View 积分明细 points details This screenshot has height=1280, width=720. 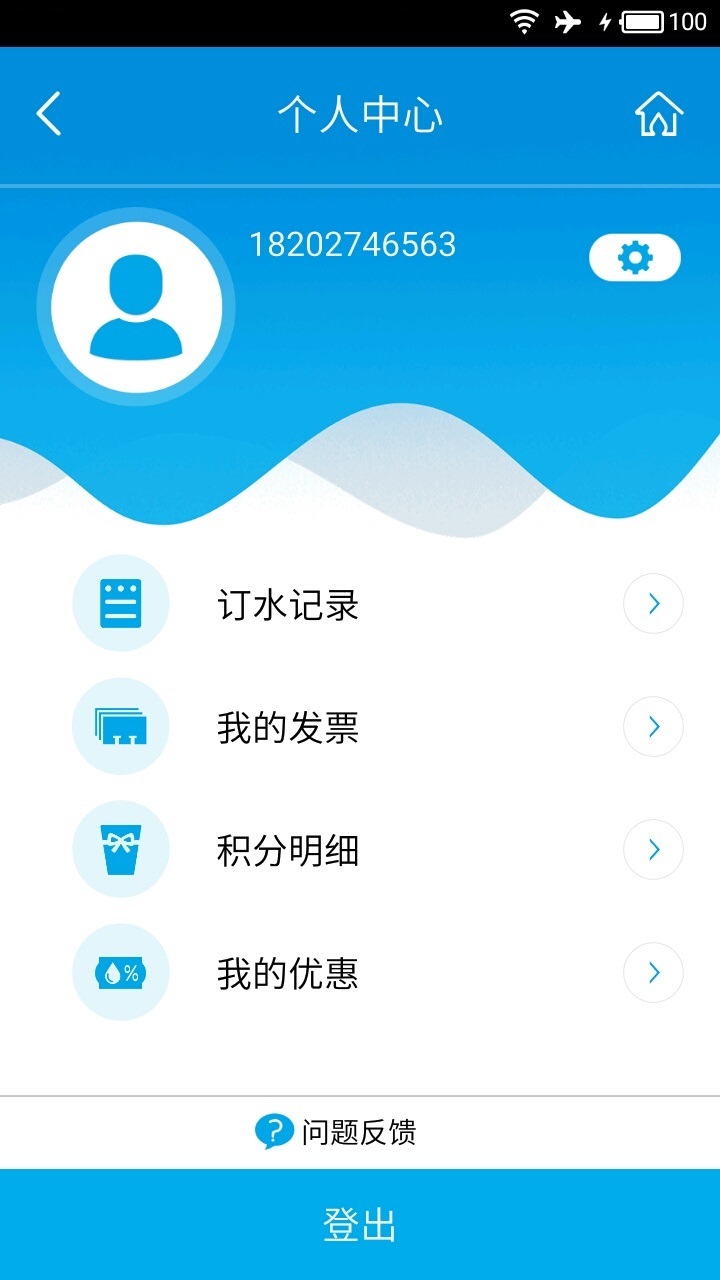coord(360,850)
